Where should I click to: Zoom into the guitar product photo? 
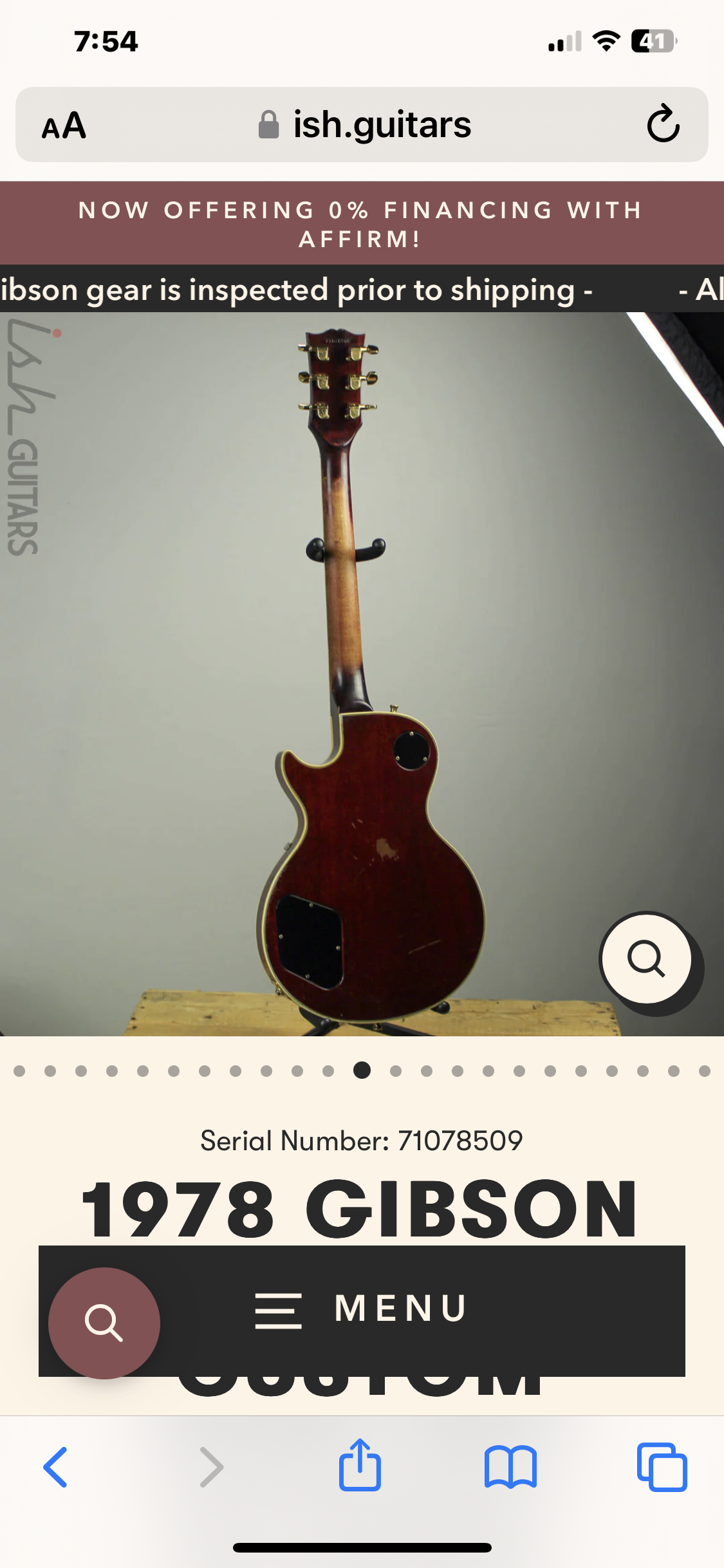(x=646, y=959)
